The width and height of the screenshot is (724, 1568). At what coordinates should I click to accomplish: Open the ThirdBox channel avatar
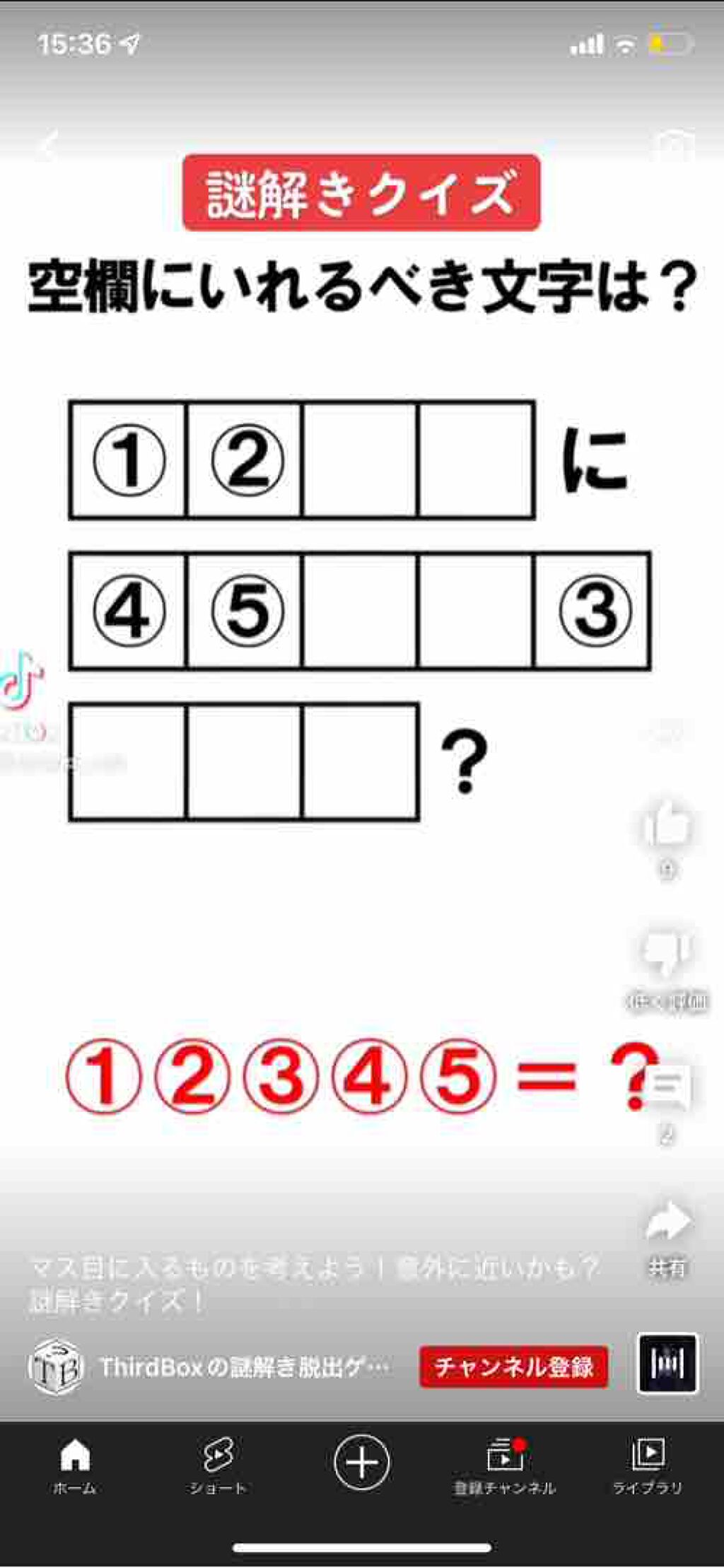tap(55, 1367)
